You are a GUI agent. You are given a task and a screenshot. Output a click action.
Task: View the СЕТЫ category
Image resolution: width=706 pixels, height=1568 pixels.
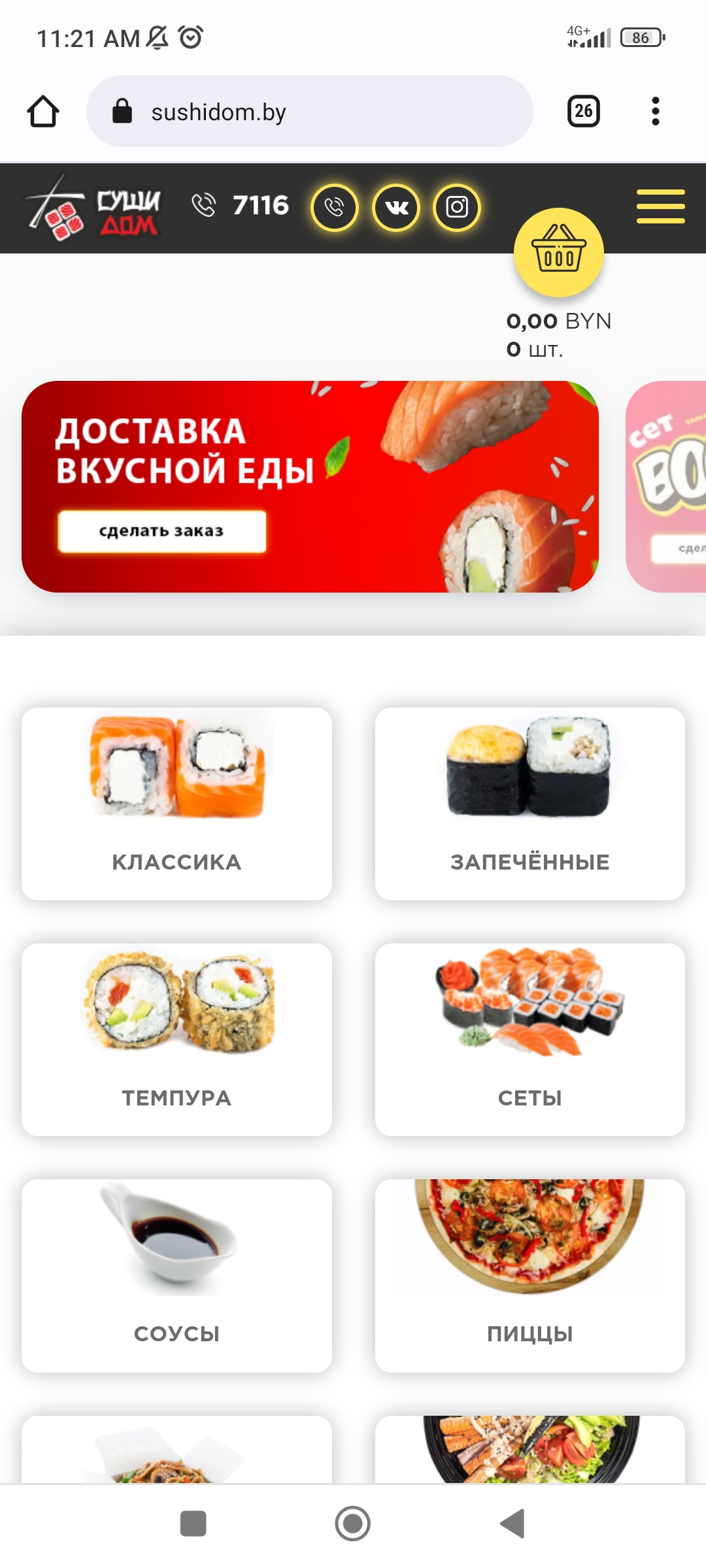click(529, 1039)
